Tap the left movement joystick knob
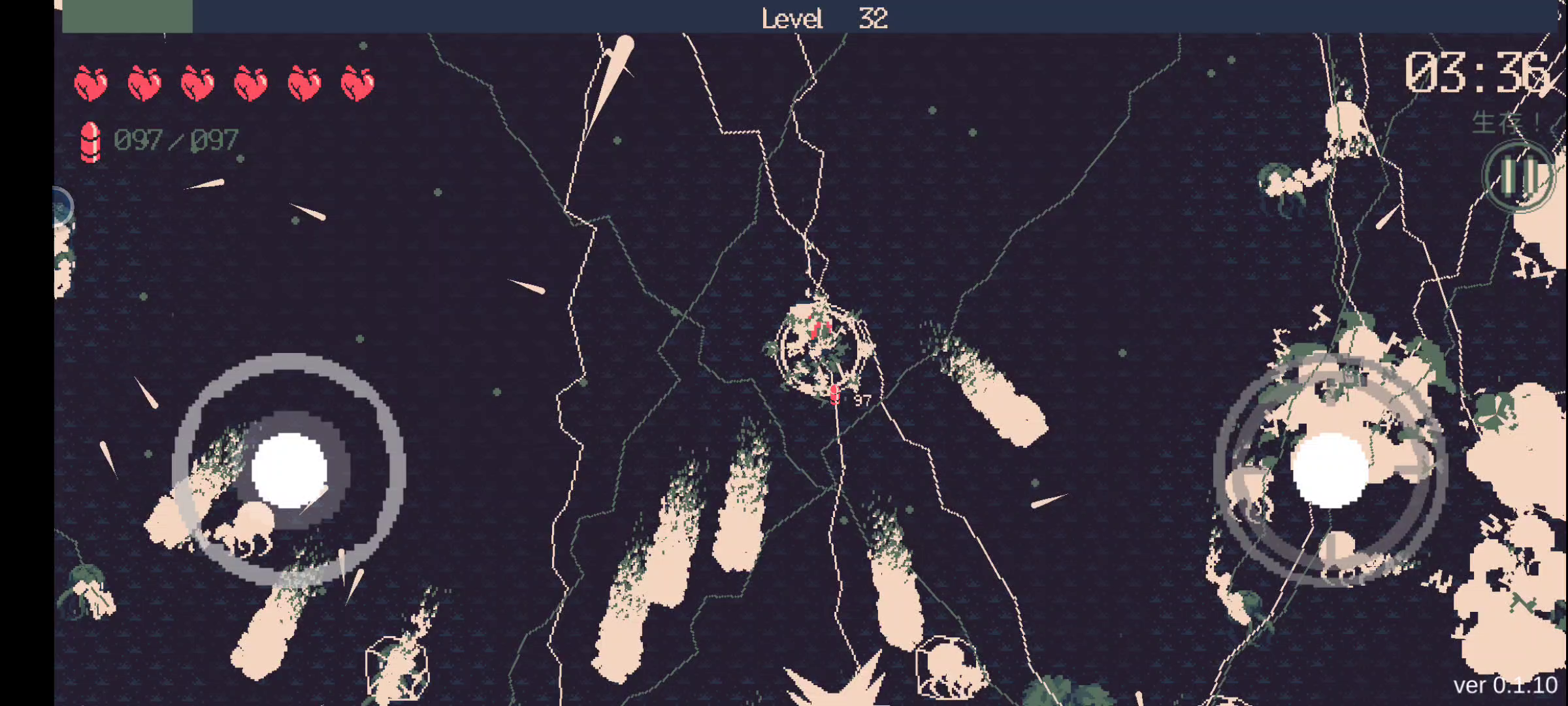Image resolution: width=1568 pixels, height=706 pixels. 289,470
